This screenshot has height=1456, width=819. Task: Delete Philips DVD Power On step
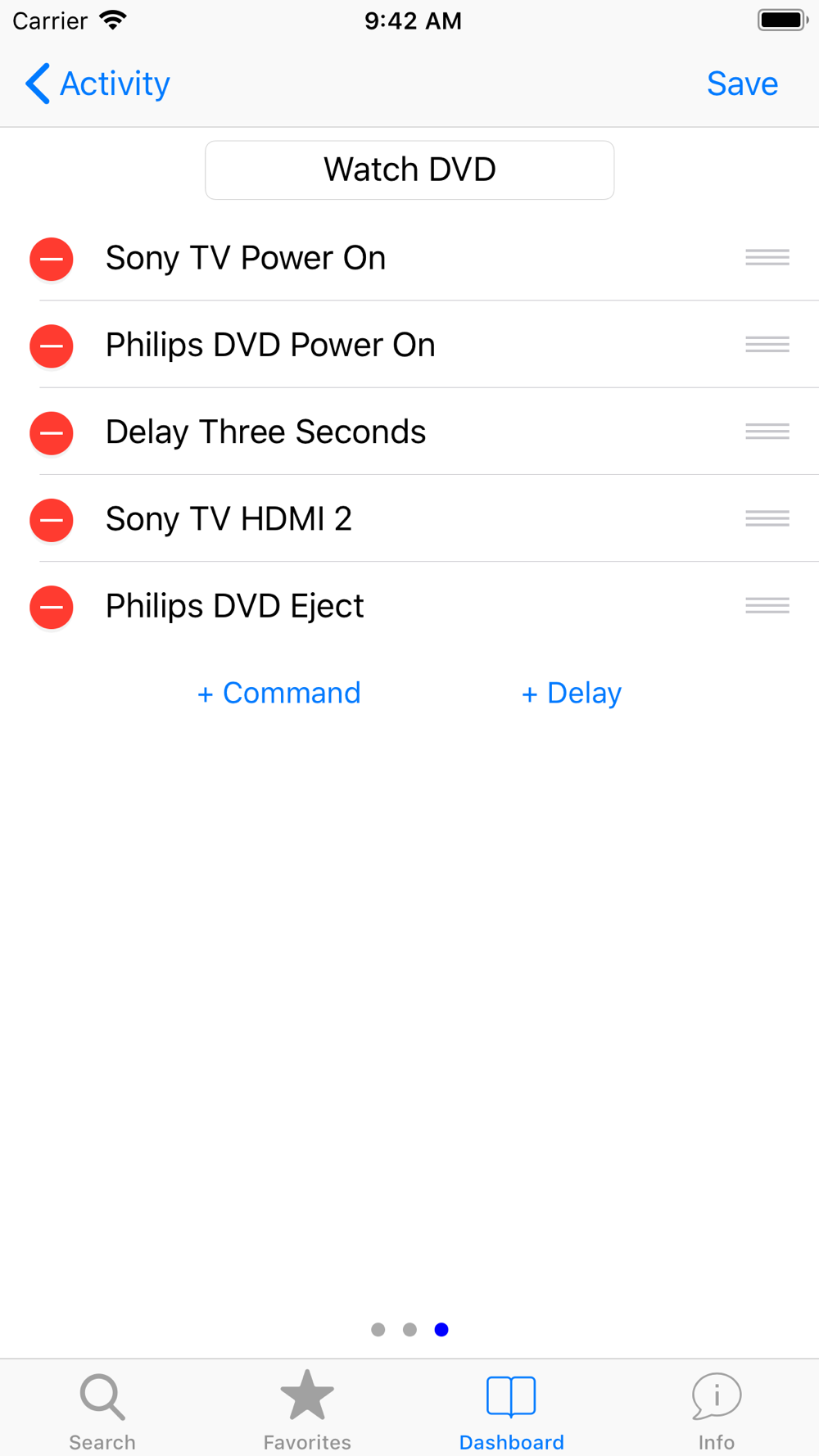(x=52, y=346)
